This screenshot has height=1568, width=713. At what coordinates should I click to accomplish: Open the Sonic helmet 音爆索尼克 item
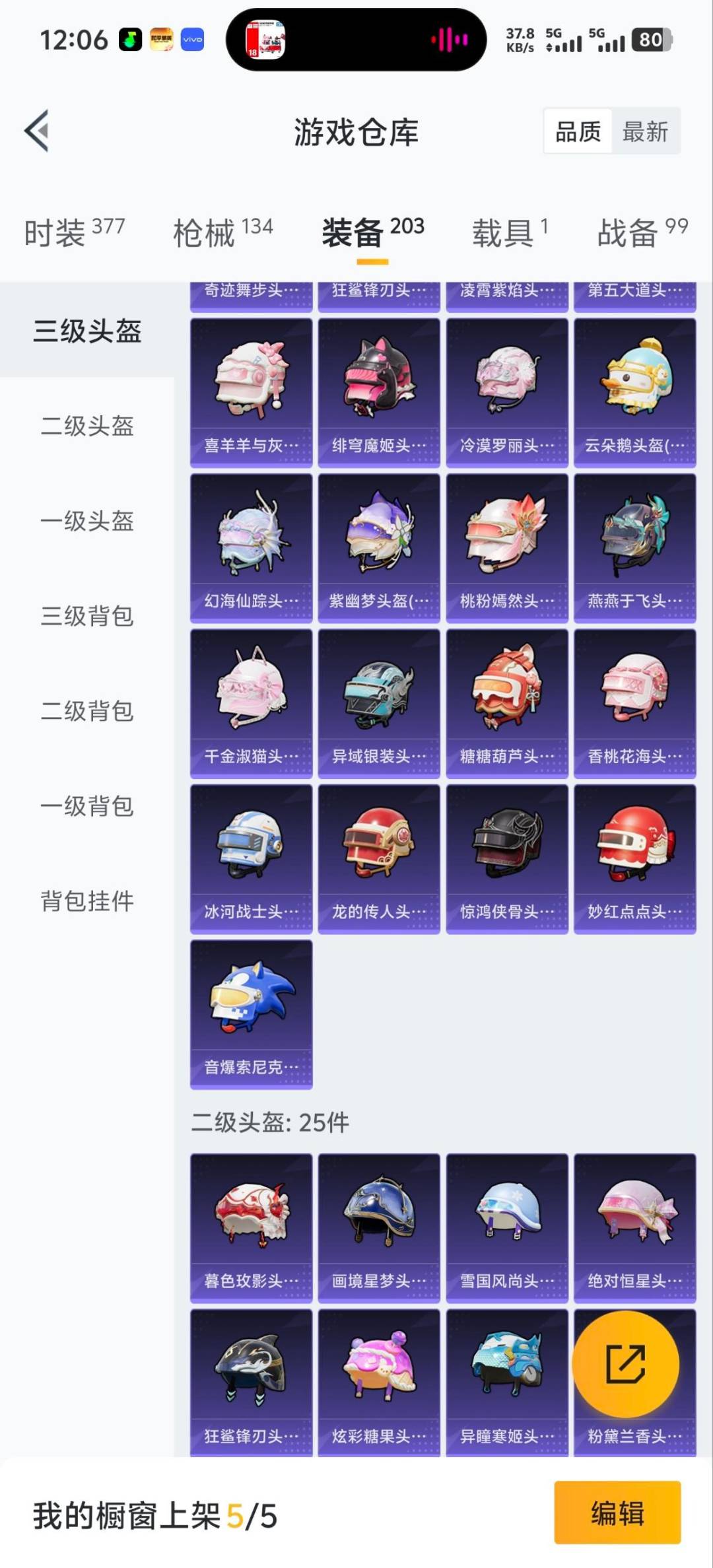coord(252,1004)
